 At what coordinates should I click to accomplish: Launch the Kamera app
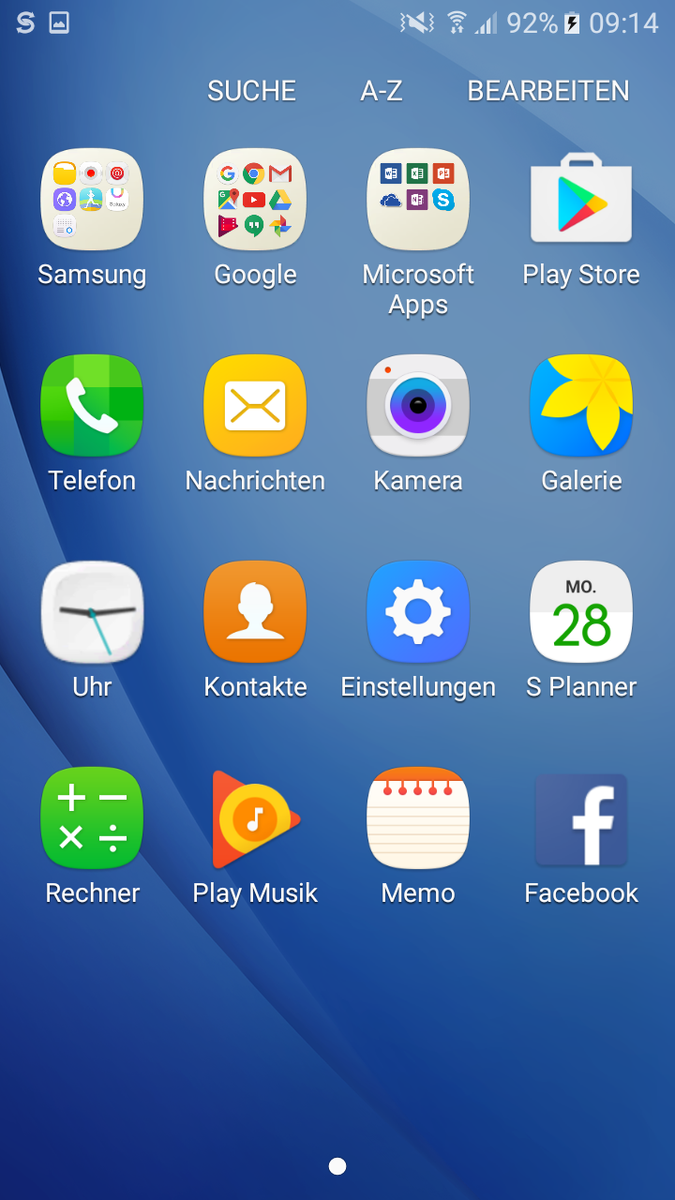[418, 405]
